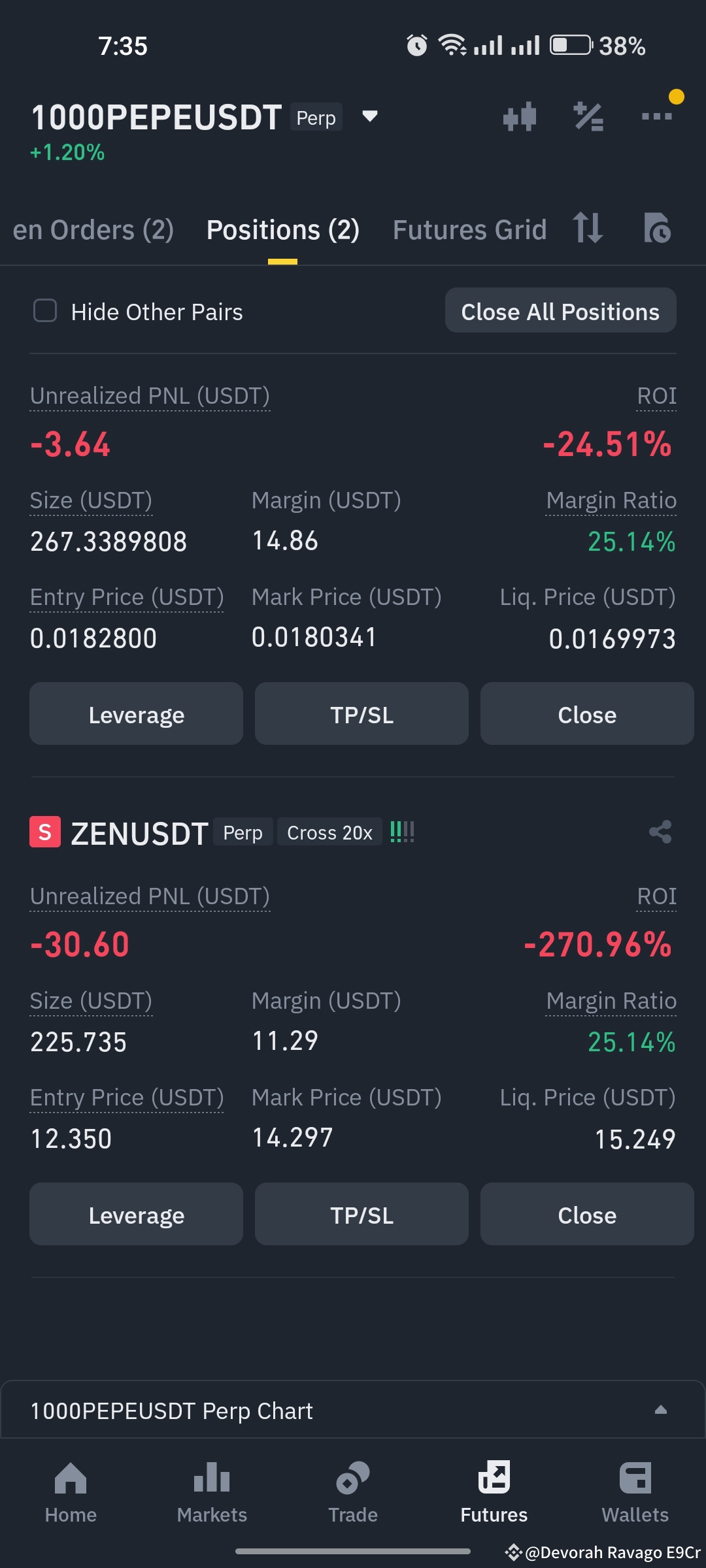Viewport: 706px width, 1568px height.
Task: Open the candlestick chart view icon
Action: coord(520,116)
